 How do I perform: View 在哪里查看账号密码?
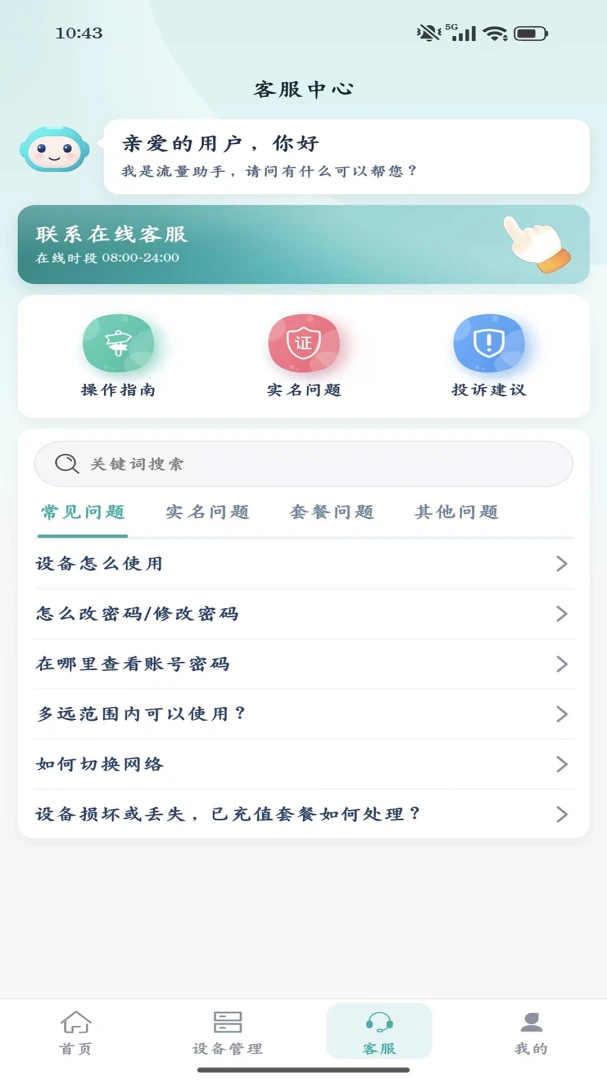tap(303, 664)
